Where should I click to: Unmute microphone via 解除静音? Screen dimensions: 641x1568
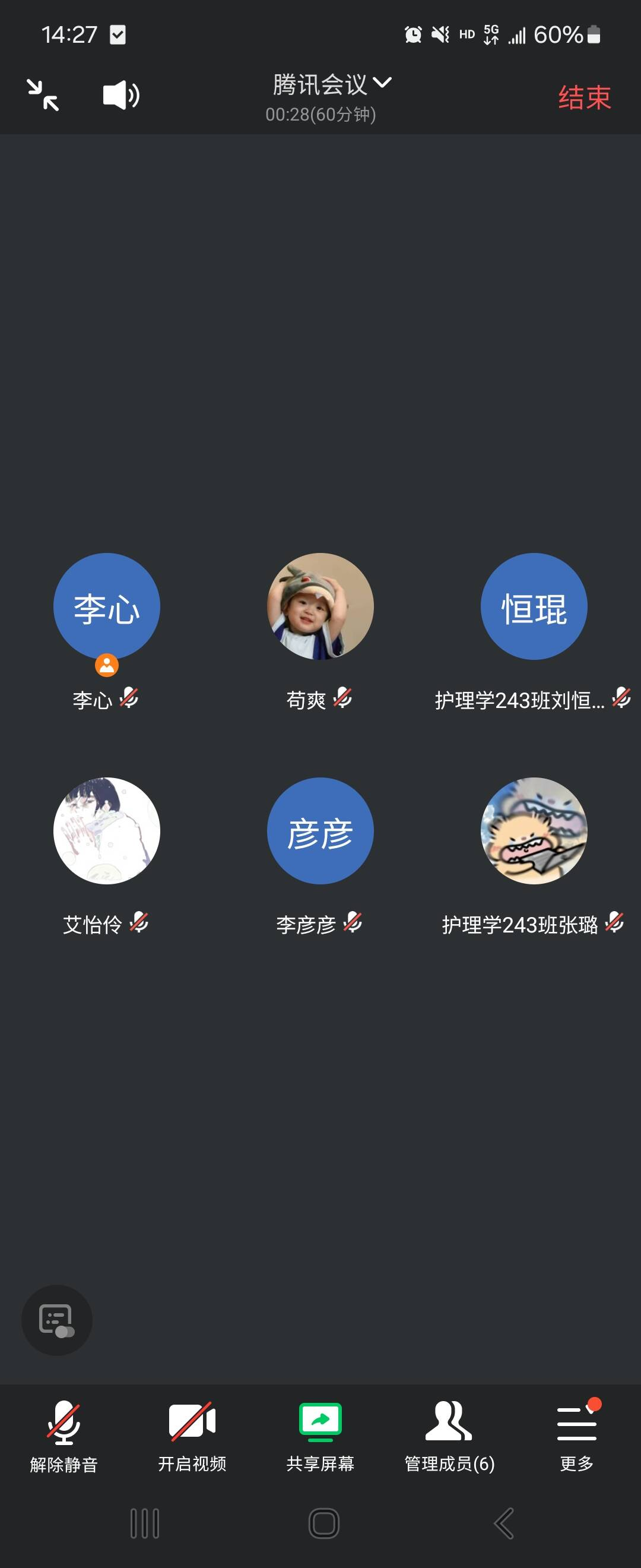64,1436
